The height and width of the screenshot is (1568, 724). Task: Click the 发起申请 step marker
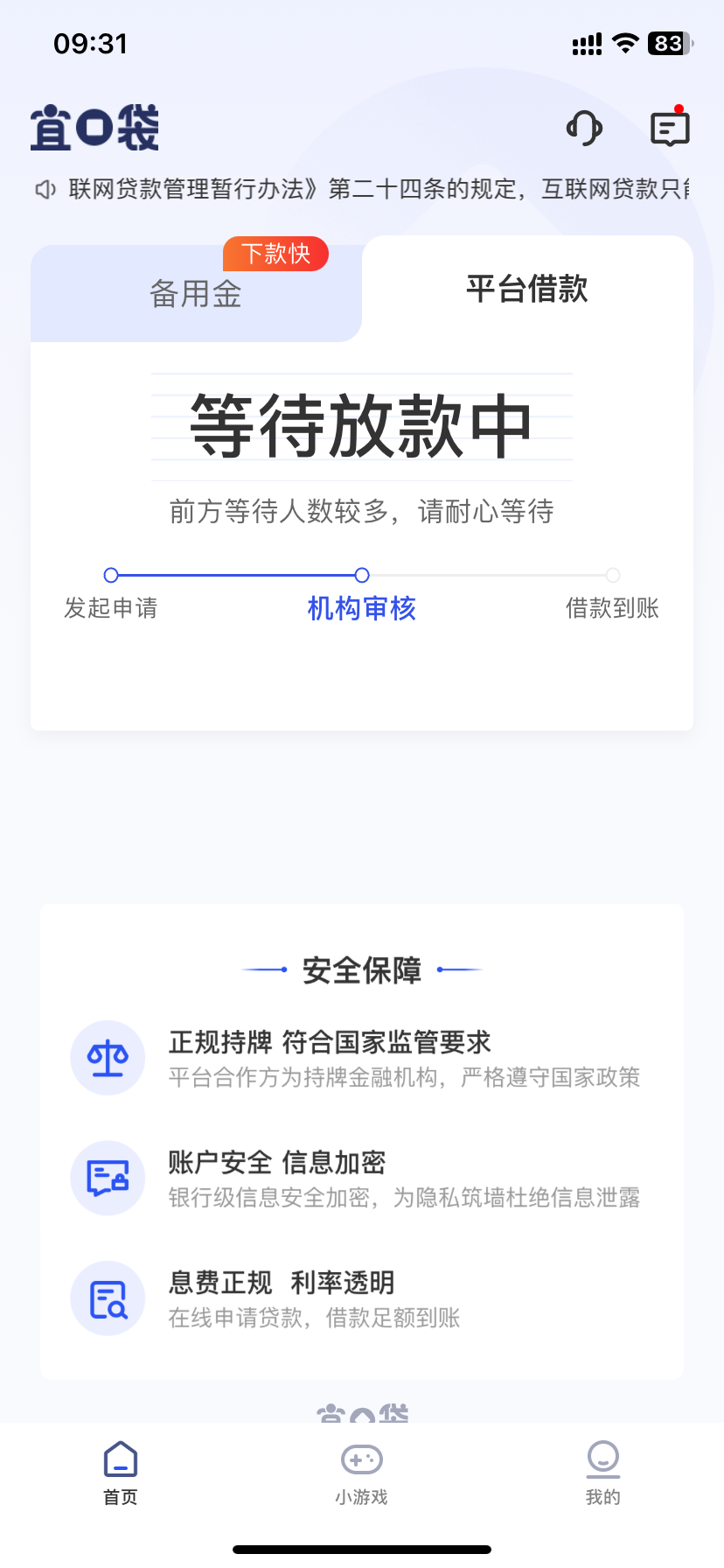(x=111, y=575)
